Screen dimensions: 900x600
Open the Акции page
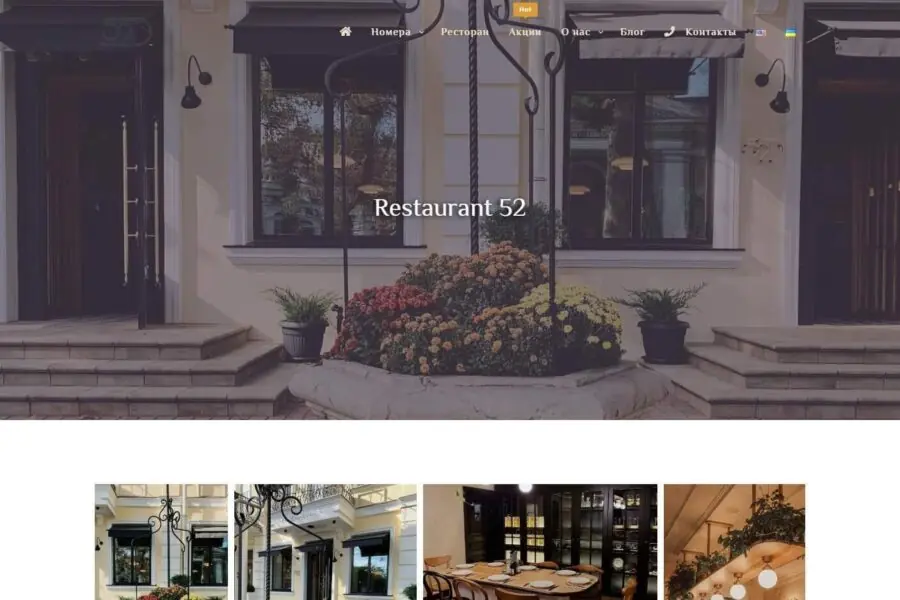click(525, 32)
